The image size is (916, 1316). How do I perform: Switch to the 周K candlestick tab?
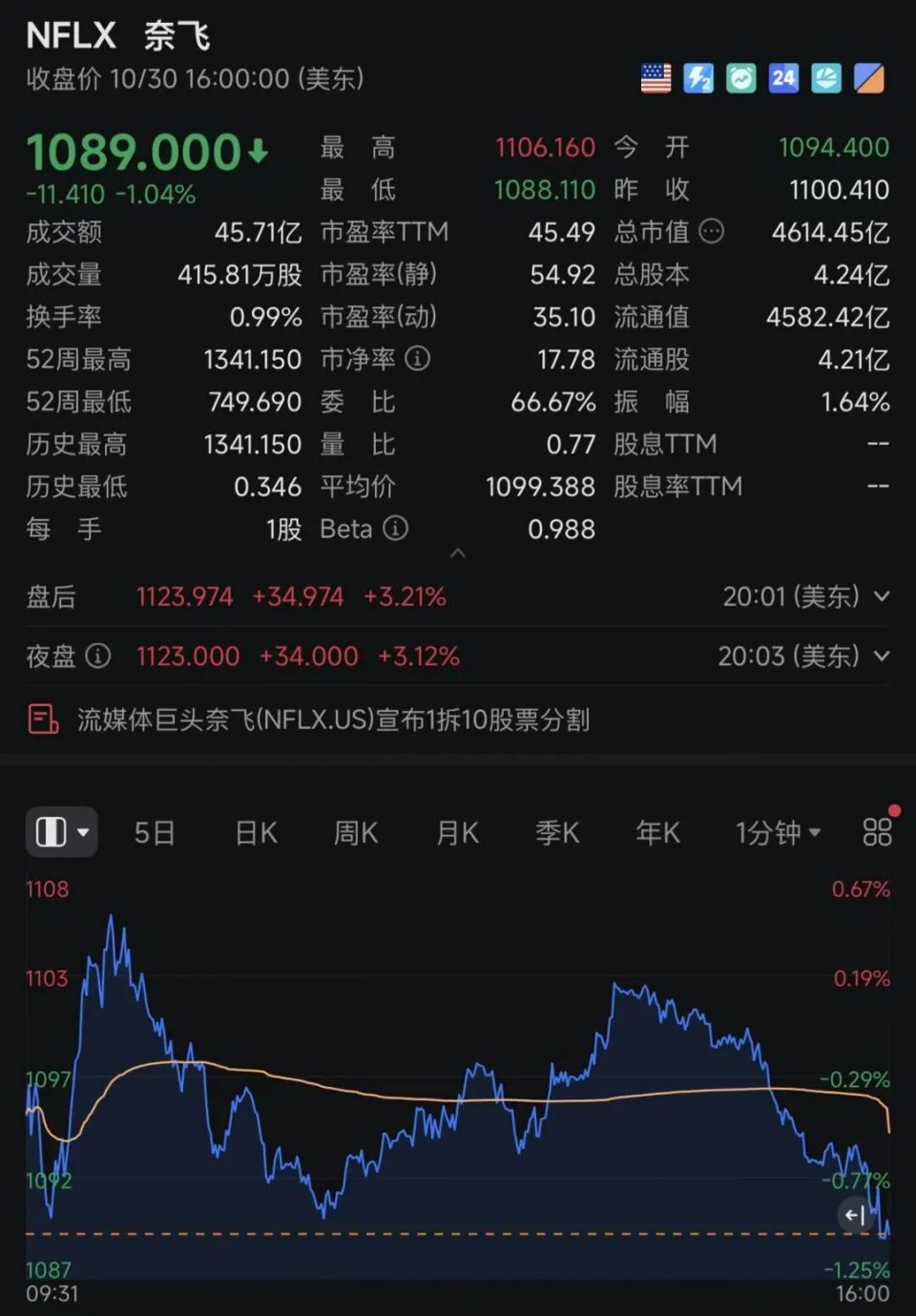click(354, 832)
